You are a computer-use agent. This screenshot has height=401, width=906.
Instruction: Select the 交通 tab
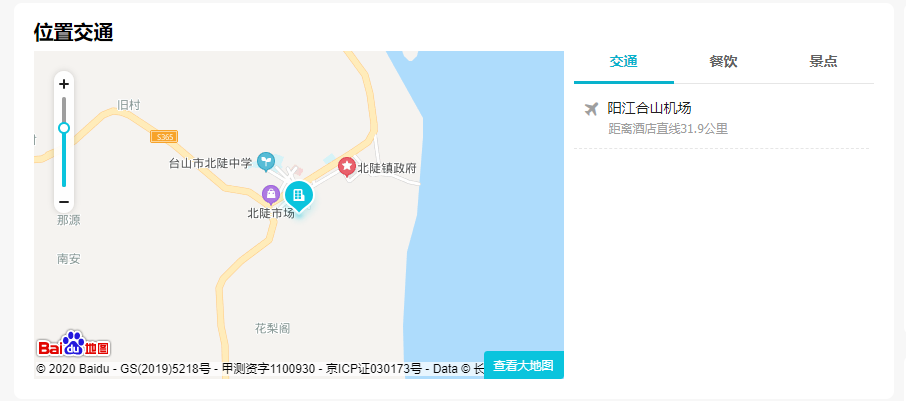pos(624,61)
